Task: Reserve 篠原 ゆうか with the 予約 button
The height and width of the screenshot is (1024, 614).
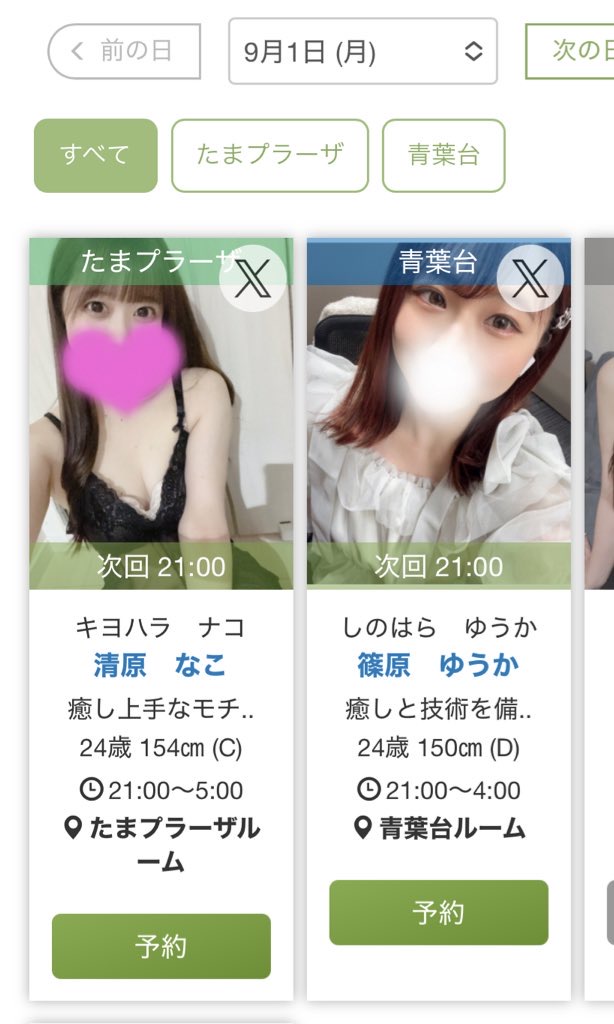Action: point(439,912)
